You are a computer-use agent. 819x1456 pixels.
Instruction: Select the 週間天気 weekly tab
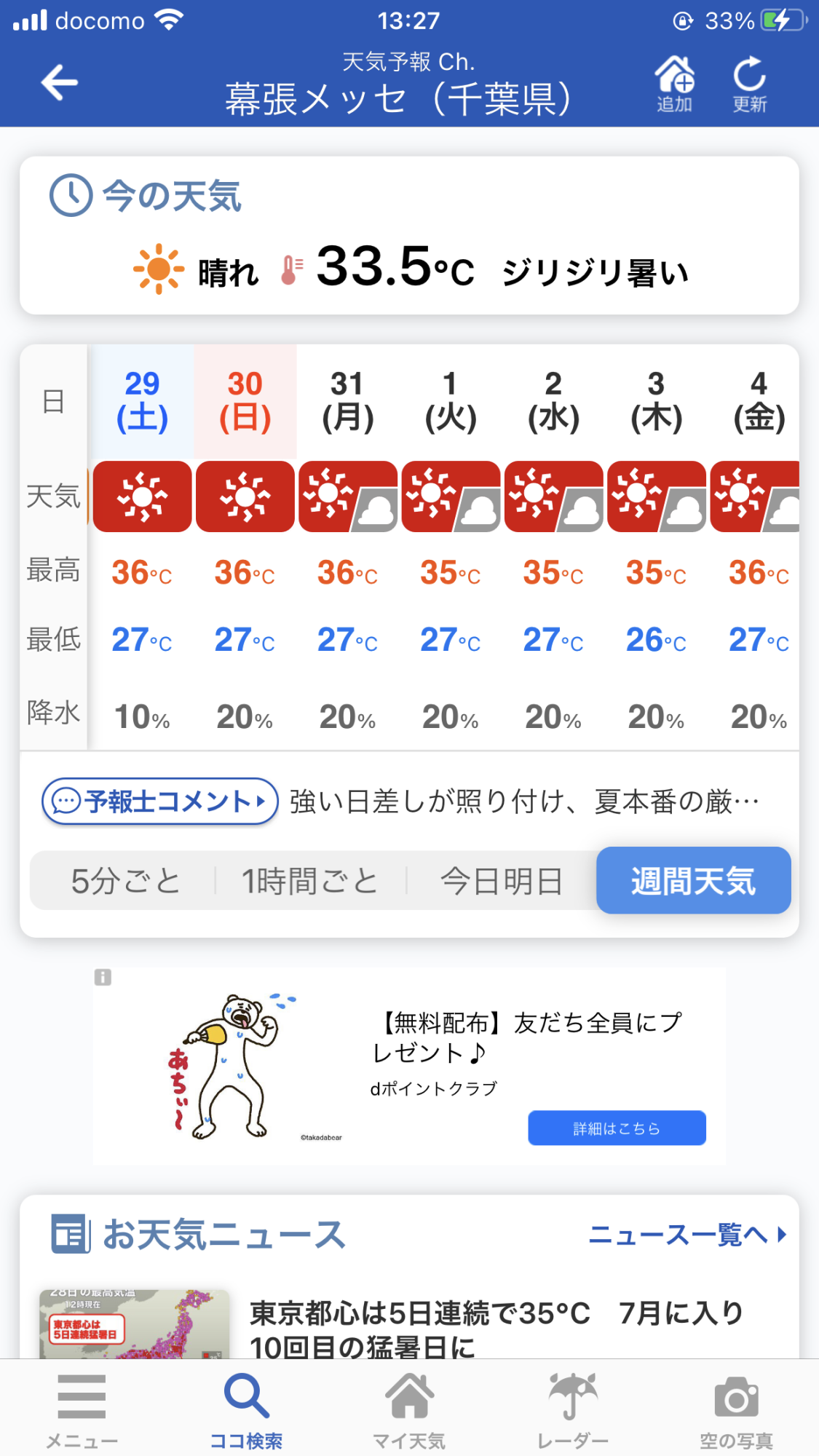[x=693, y=881]
